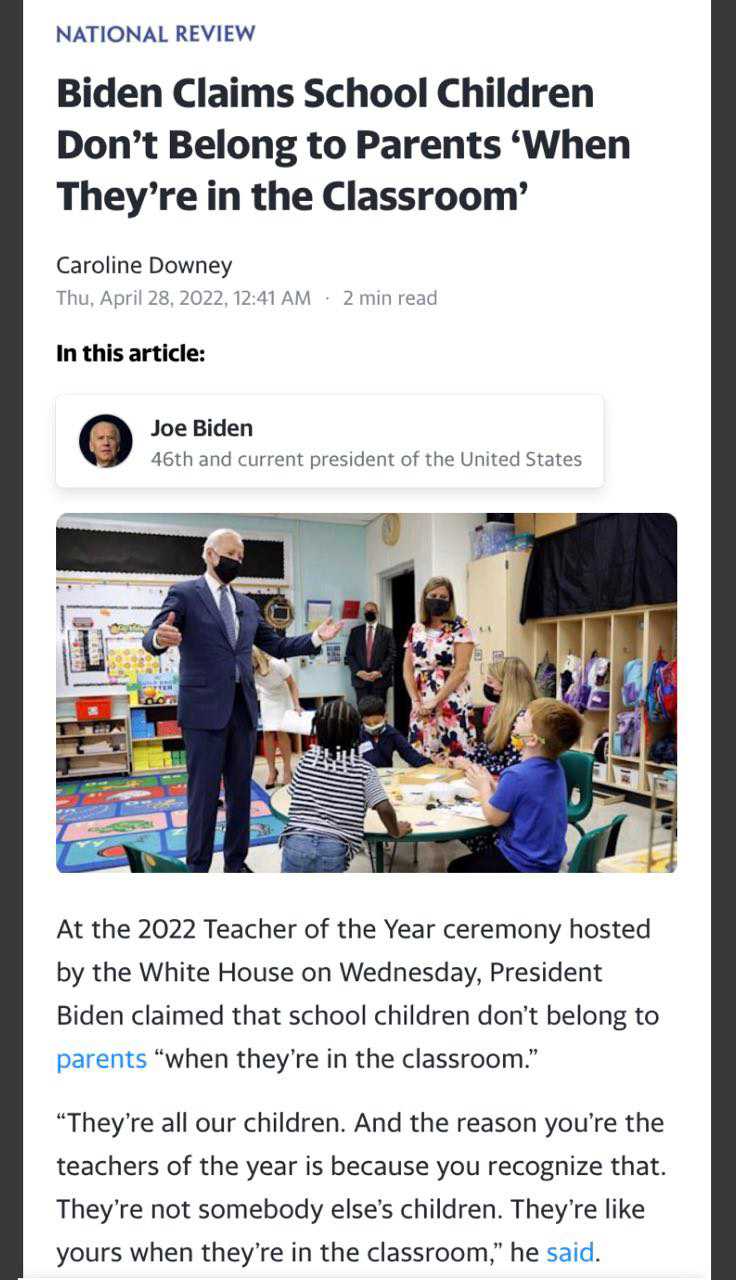This screenshot has height=1280, width=736.
Task: Open the Joe Biden topic card
Action: (x=329, y=442)
